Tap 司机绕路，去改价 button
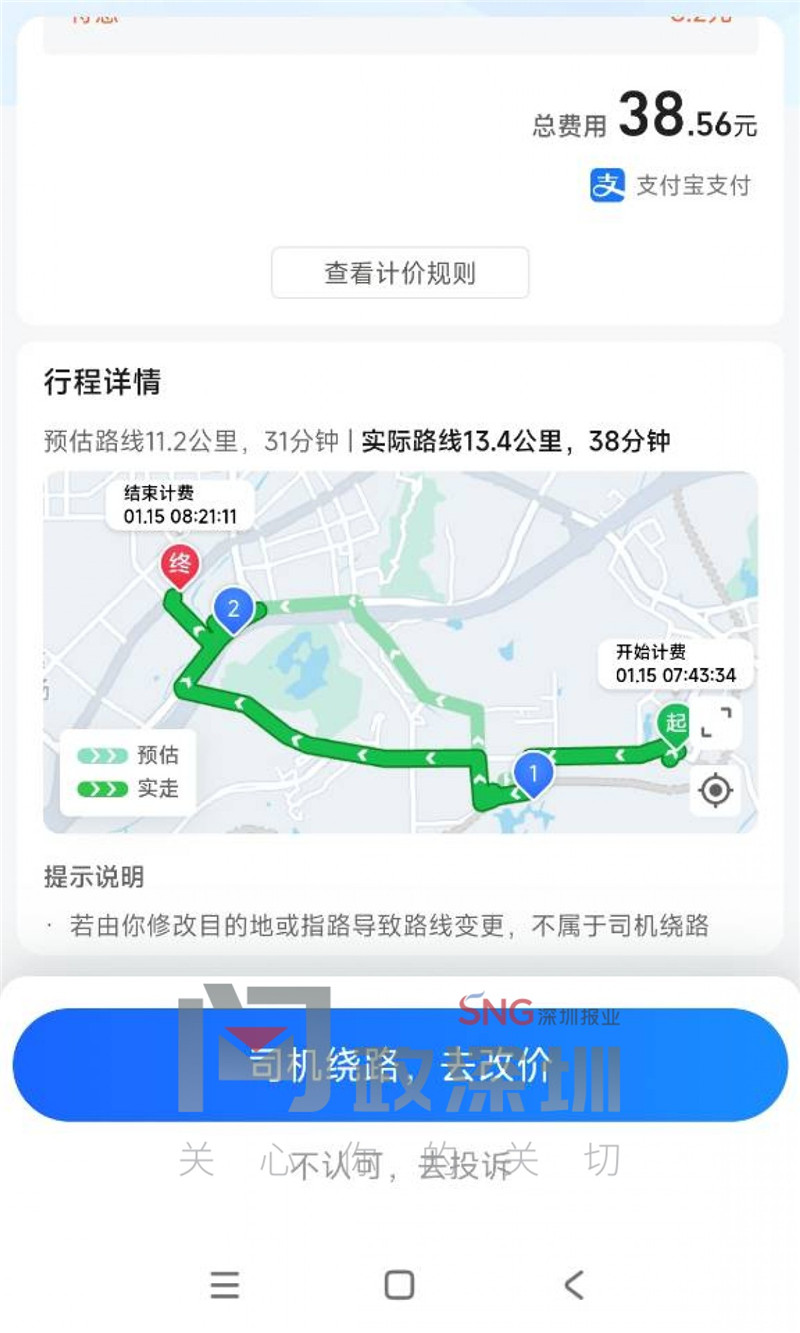 (400, 1065)
